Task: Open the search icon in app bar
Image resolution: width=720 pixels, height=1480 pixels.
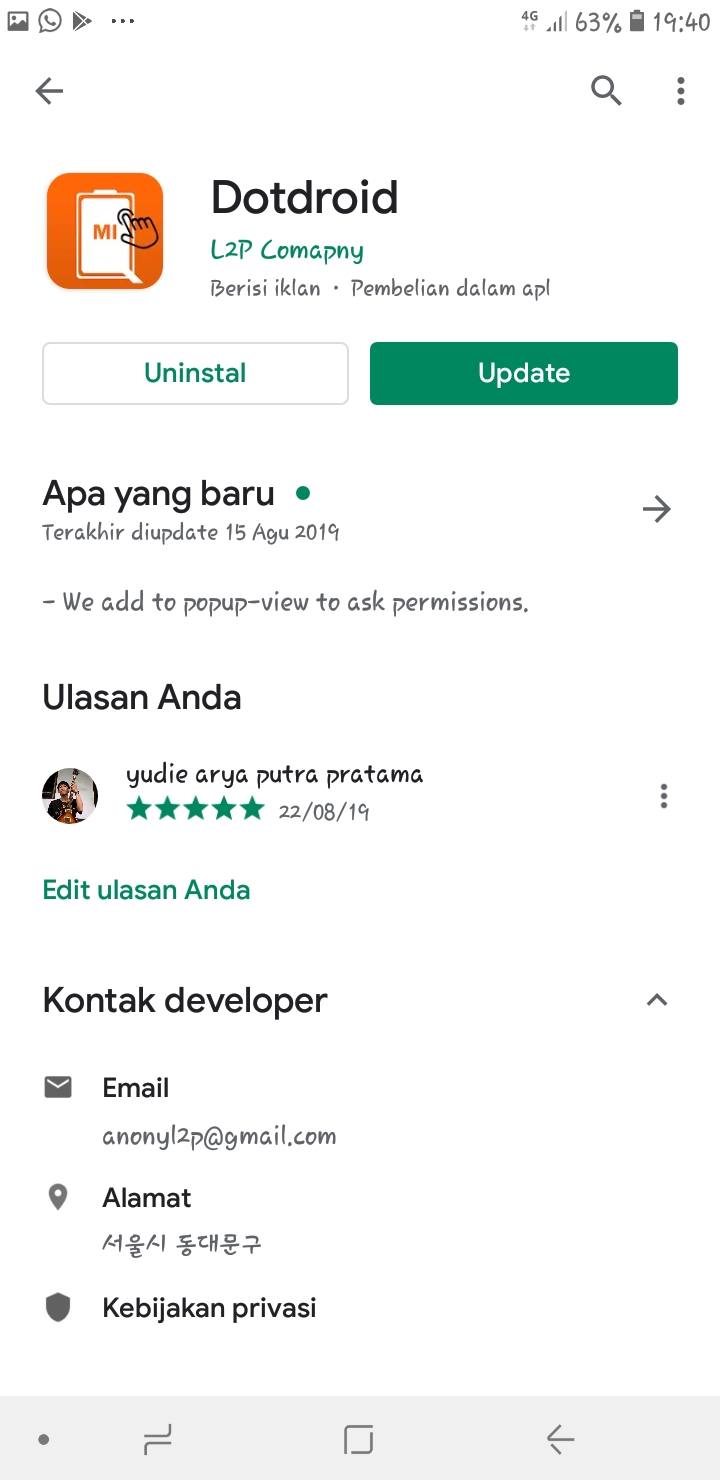Action: point(606,91)
